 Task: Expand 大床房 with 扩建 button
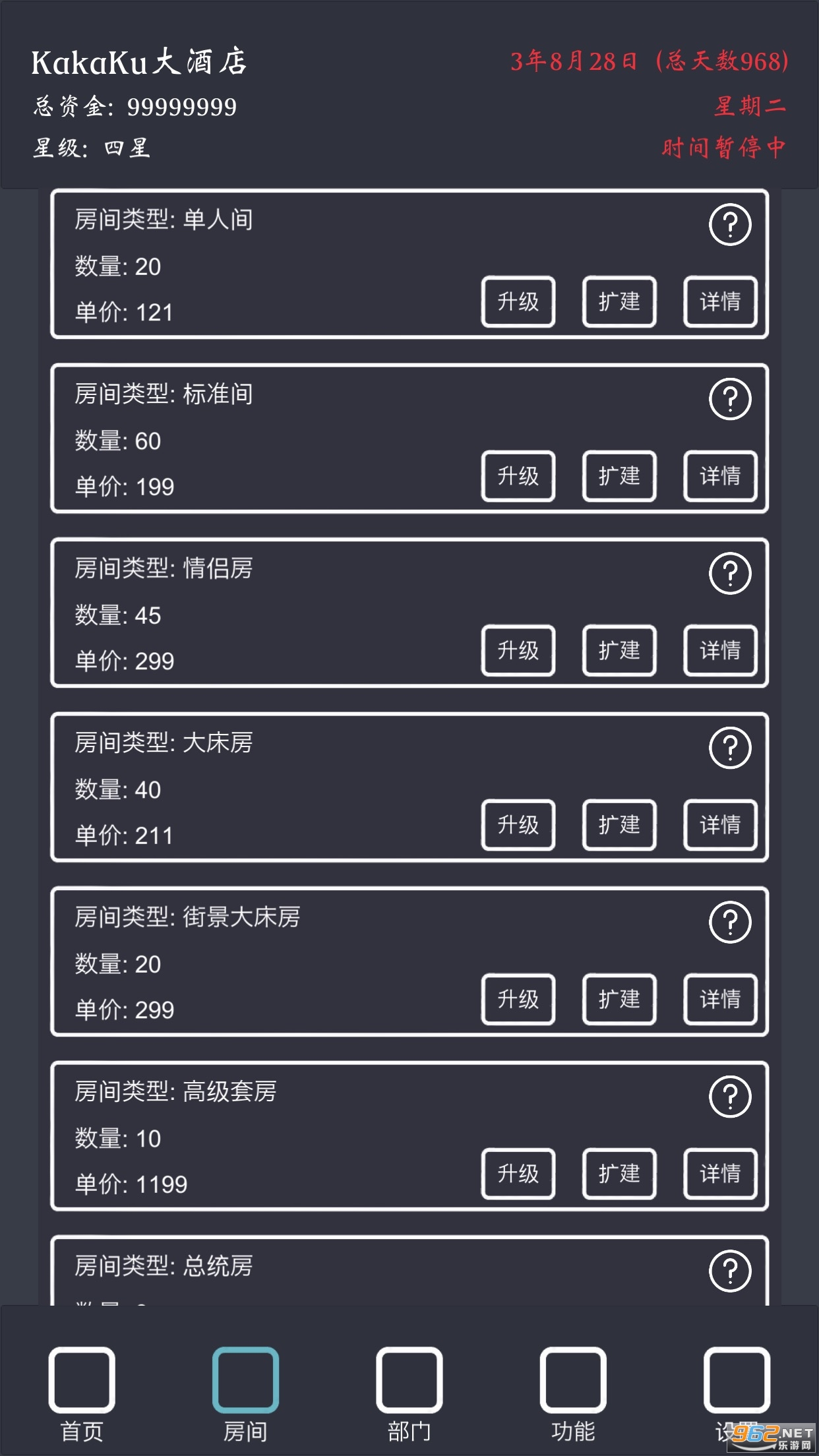(619, 825)
